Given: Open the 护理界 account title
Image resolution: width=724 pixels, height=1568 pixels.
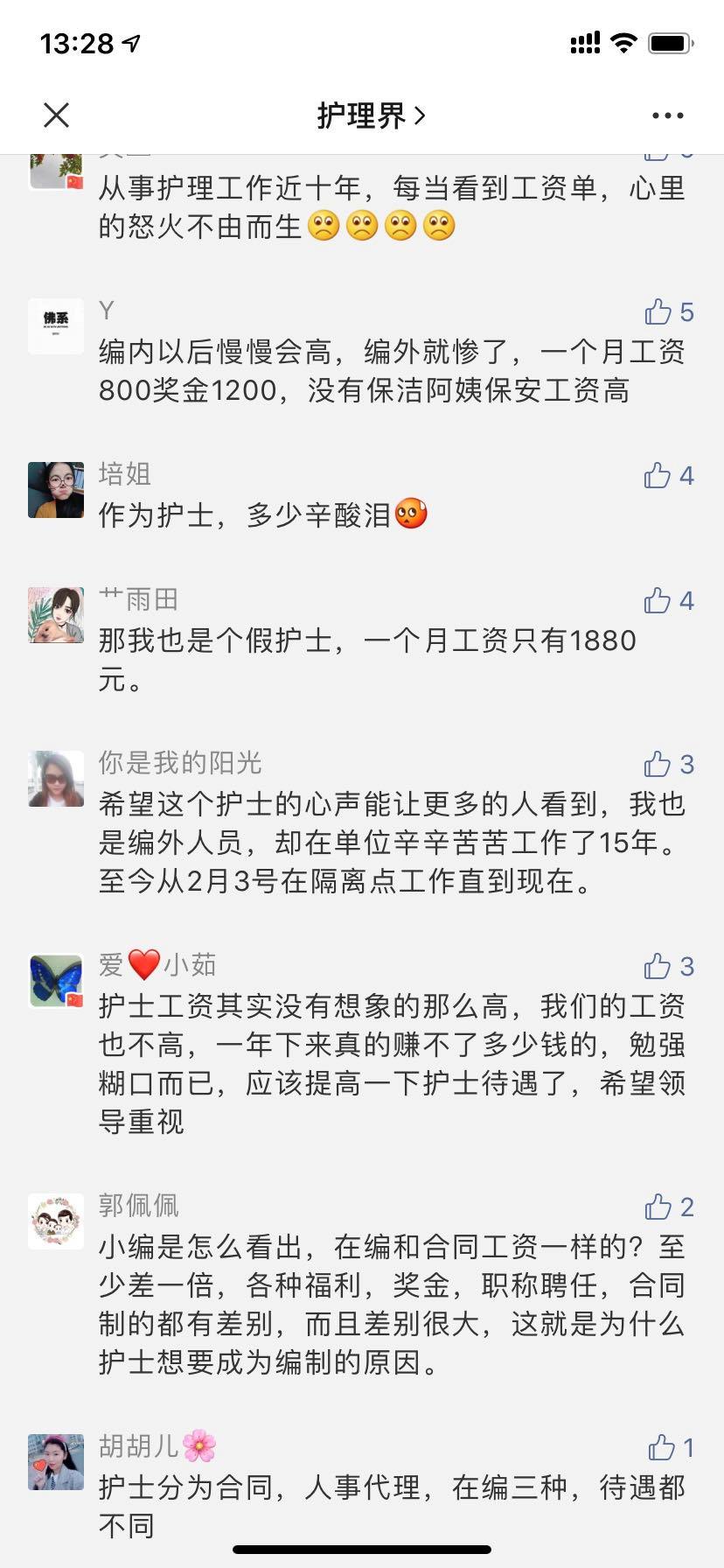Looking at the screenshot, I should pos(372,115).
